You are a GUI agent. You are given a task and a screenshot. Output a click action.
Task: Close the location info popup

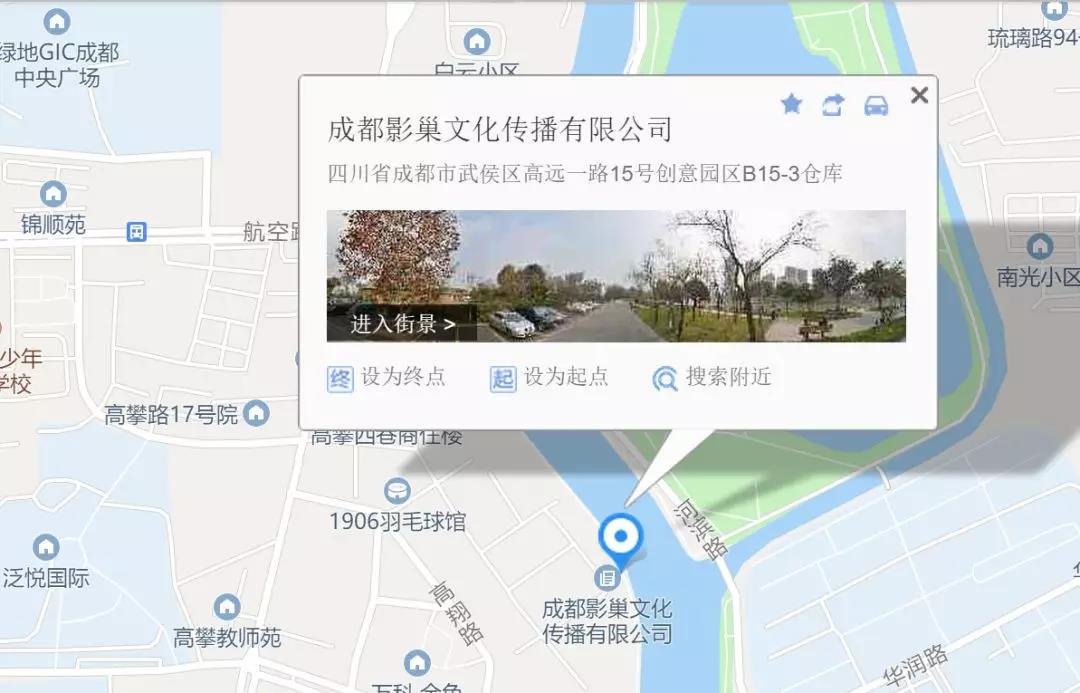pyautogui.click(x=920, y=95)
